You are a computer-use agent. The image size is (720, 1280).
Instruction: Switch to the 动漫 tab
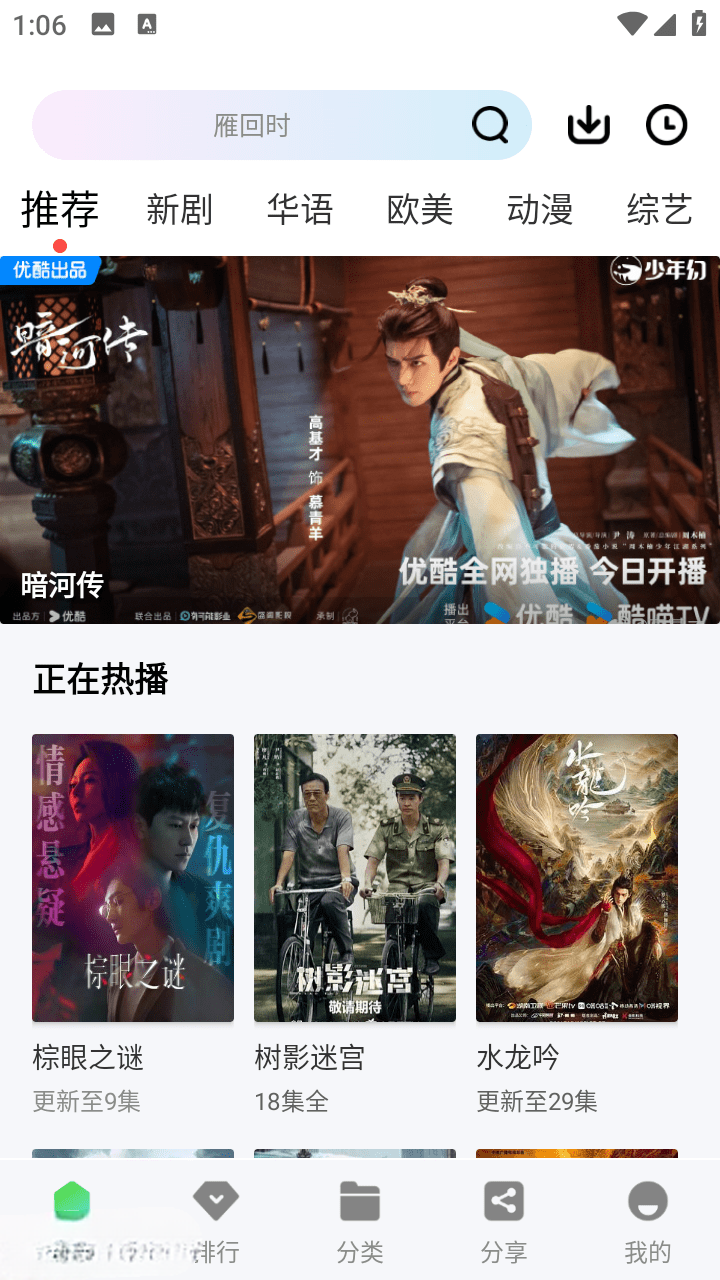[x=540, y=210]
